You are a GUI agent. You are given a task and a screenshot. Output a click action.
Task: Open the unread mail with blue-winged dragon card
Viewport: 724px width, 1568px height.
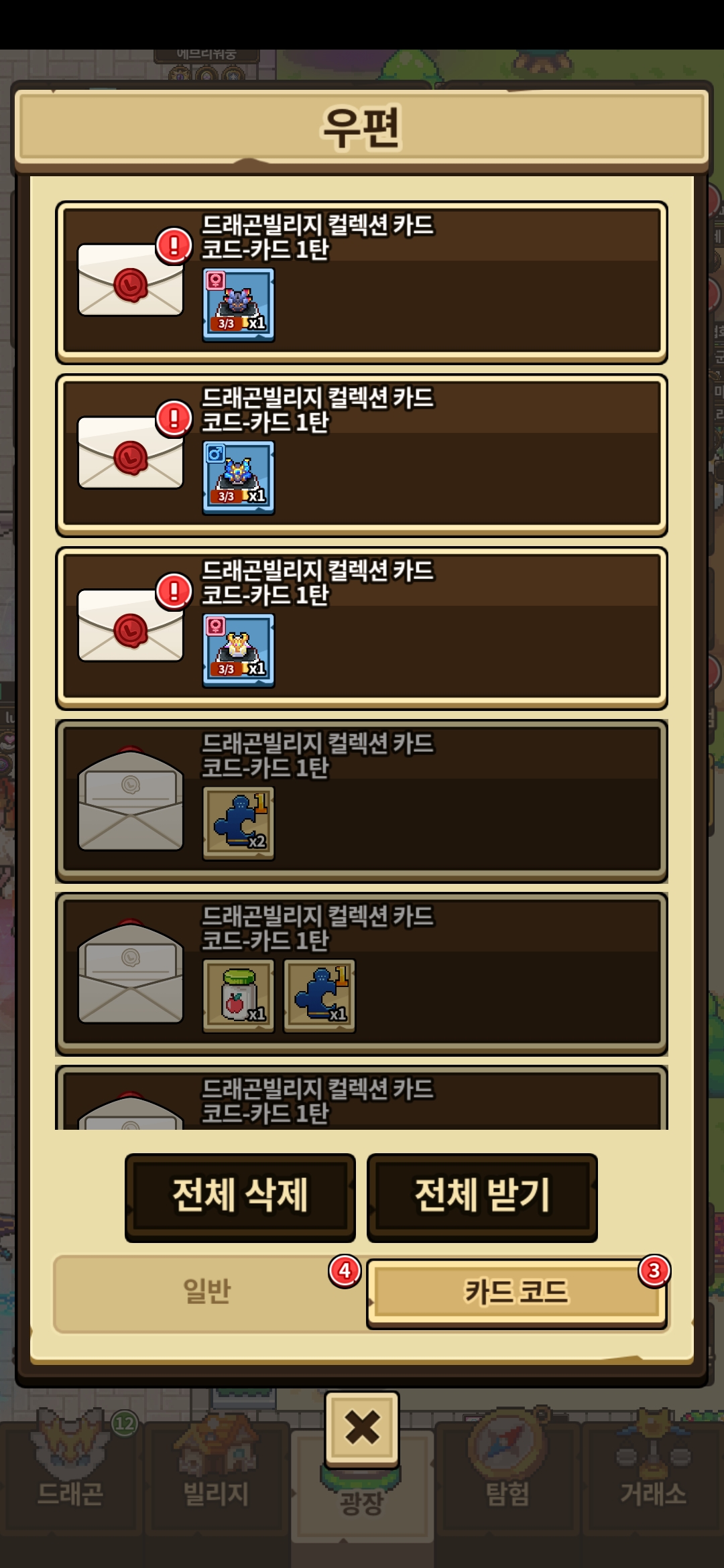tap(361, 455)
